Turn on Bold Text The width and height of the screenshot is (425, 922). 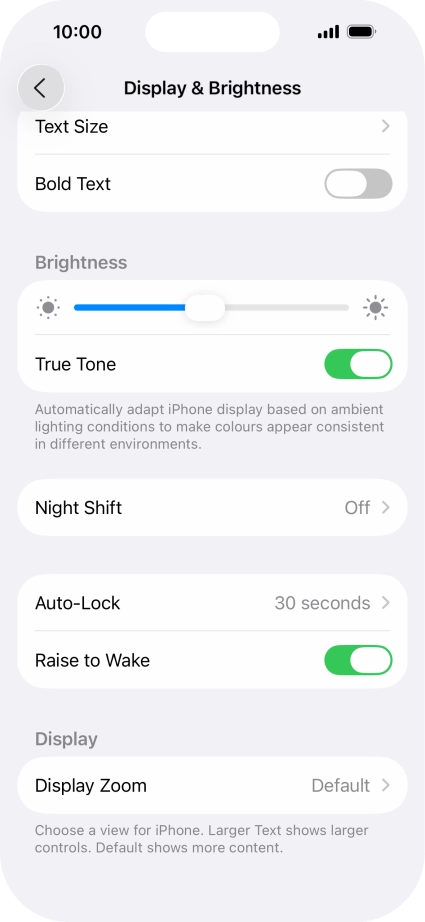click(x=358, y=184)
